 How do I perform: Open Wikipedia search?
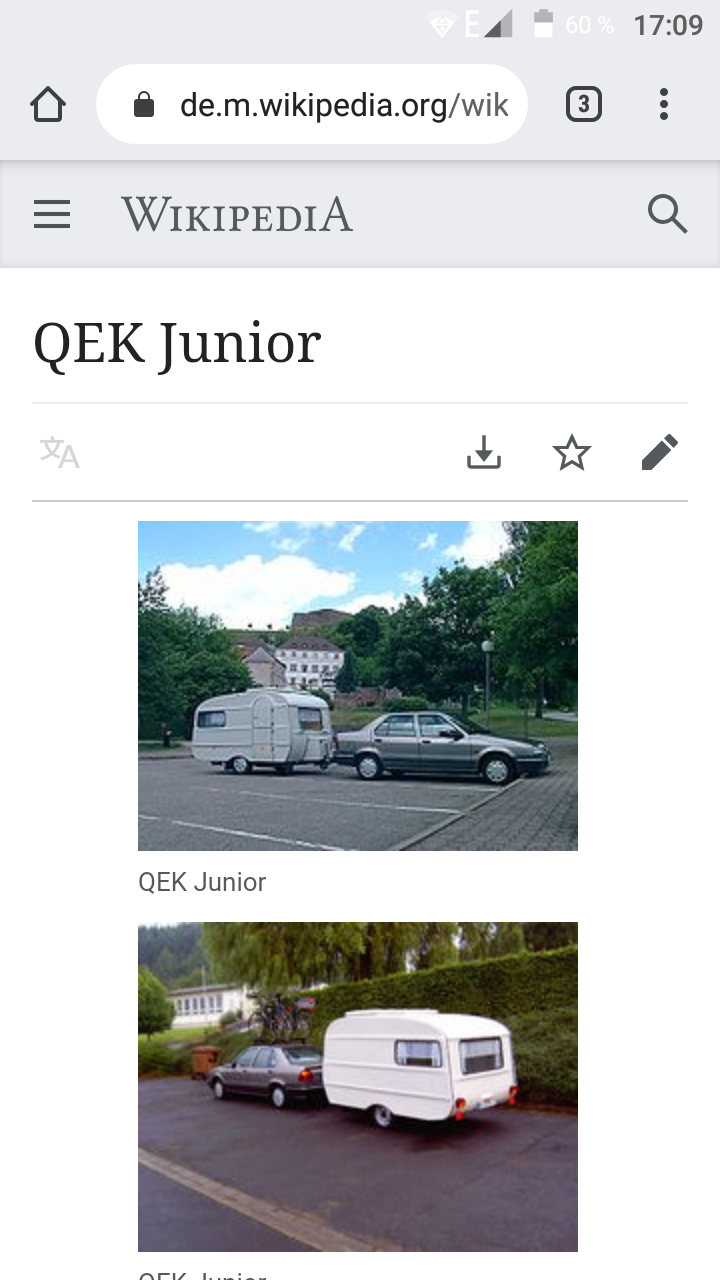point(666,214)
